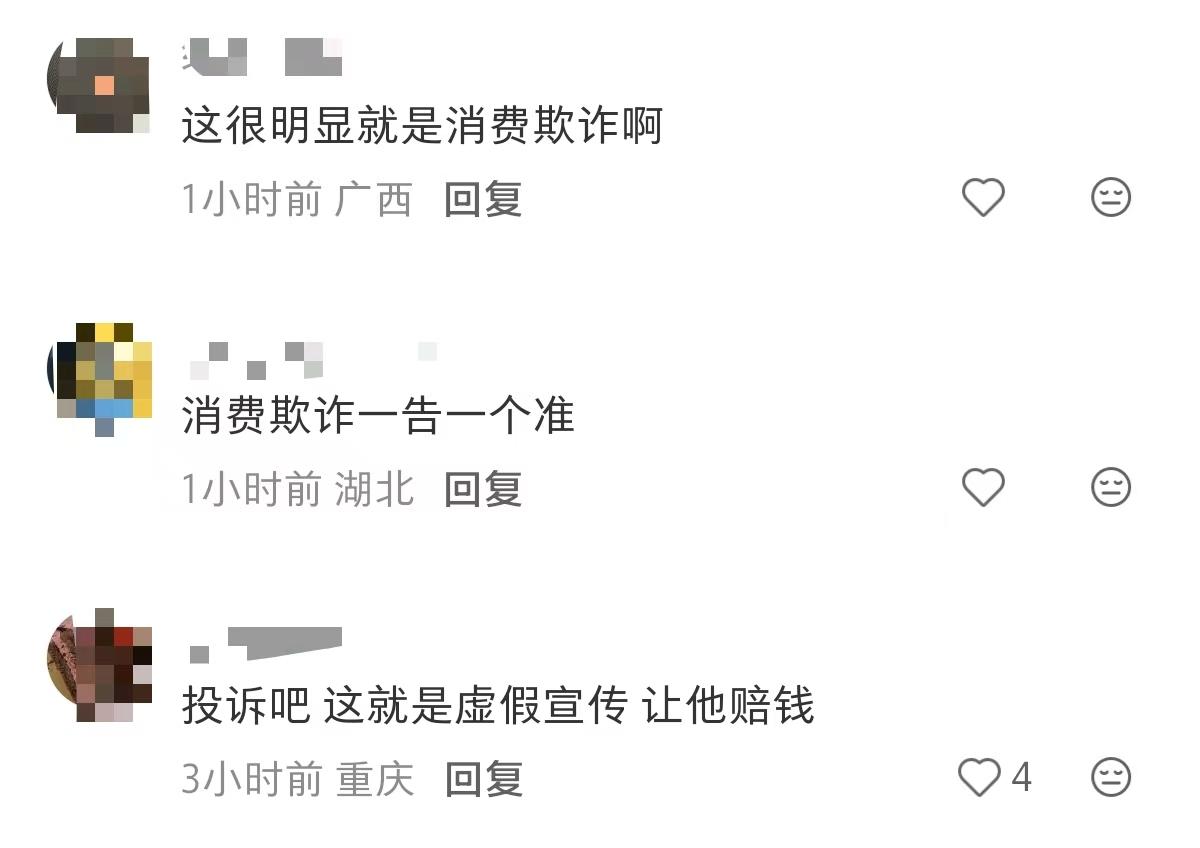
Task: Open avatar of the 湖北 commenter
Action: [x=101, y=375]
